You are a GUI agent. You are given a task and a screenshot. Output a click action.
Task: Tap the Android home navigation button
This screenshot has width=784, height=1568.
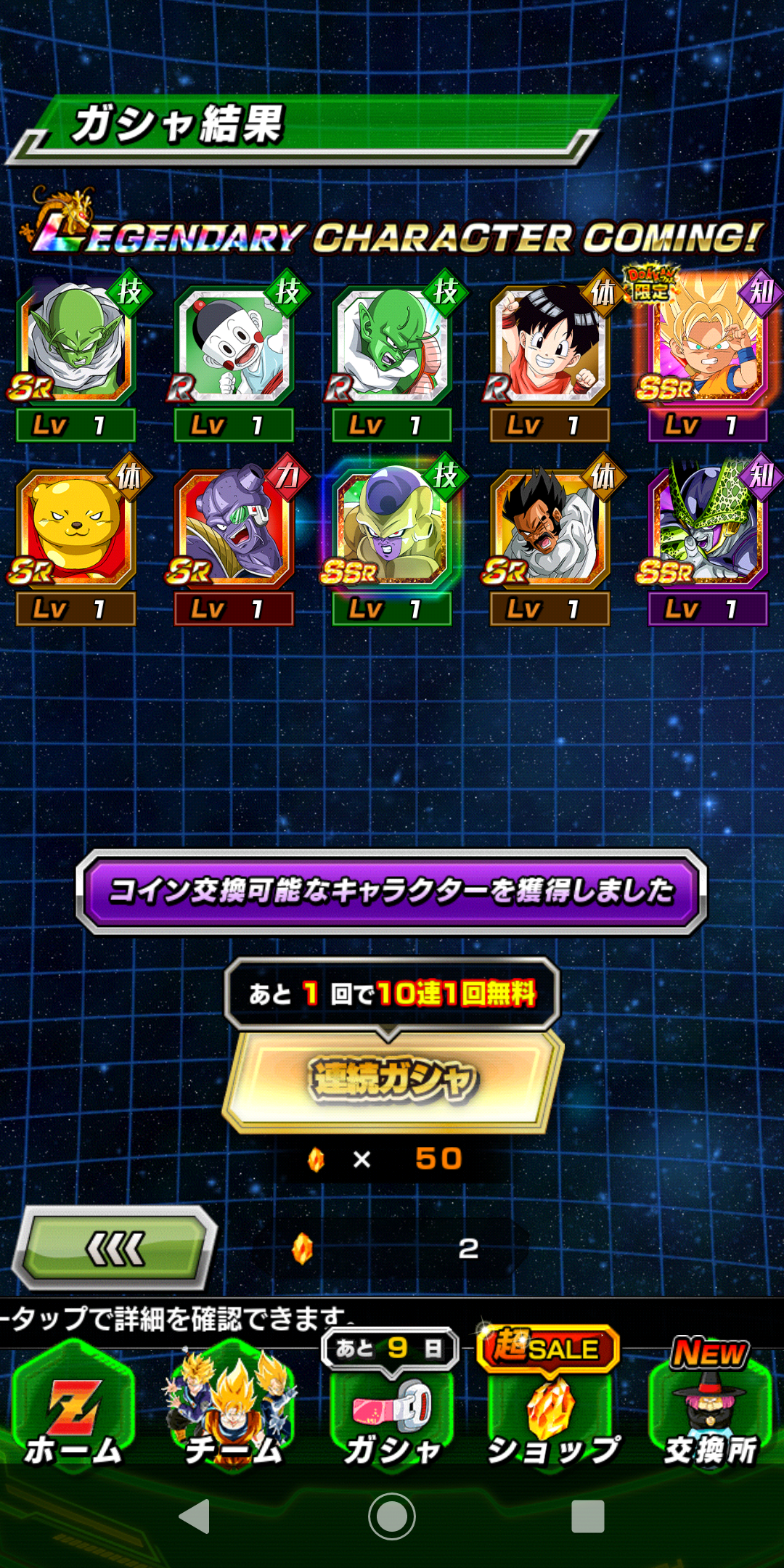coord(392,1516)
